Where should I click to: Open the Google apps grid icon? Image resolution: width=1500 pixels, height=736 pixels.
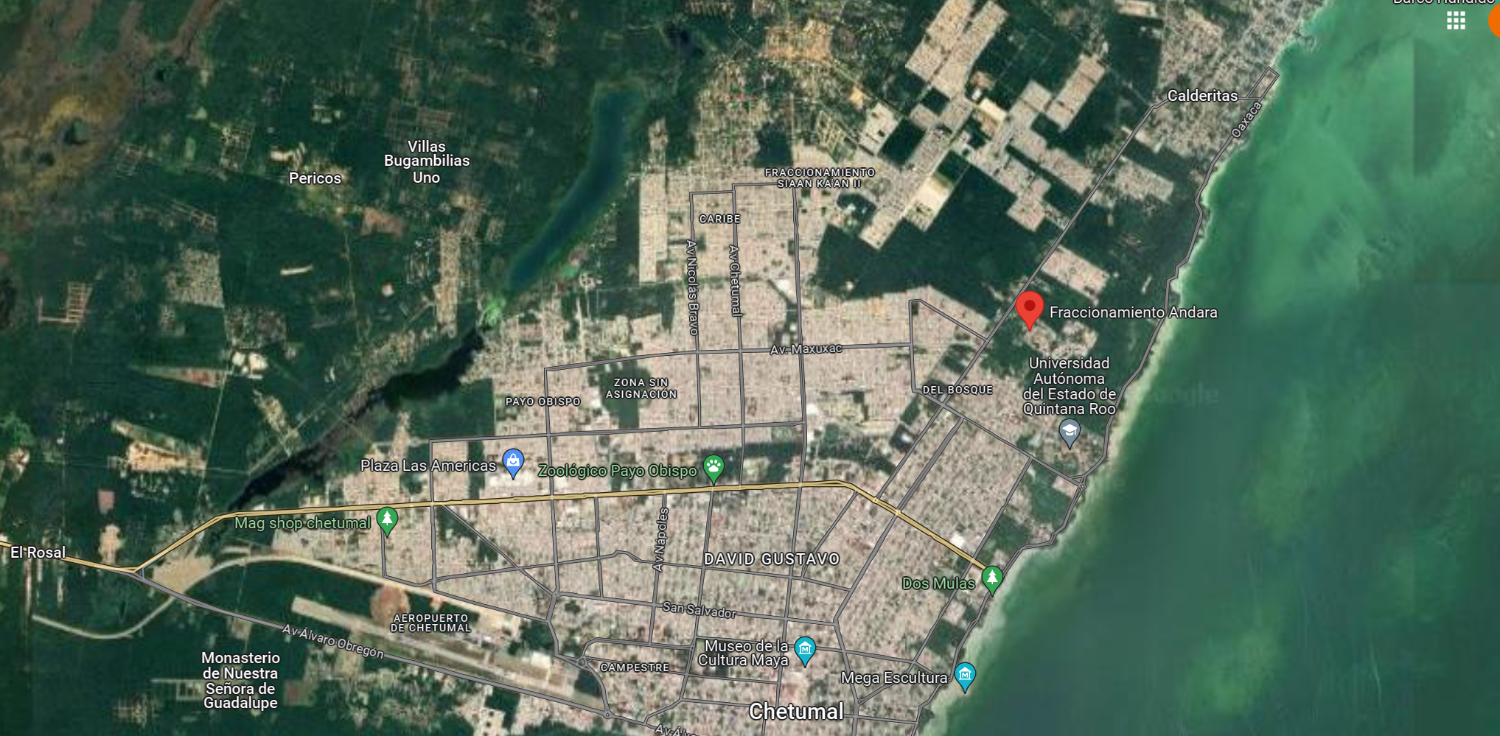point(1456,21)
